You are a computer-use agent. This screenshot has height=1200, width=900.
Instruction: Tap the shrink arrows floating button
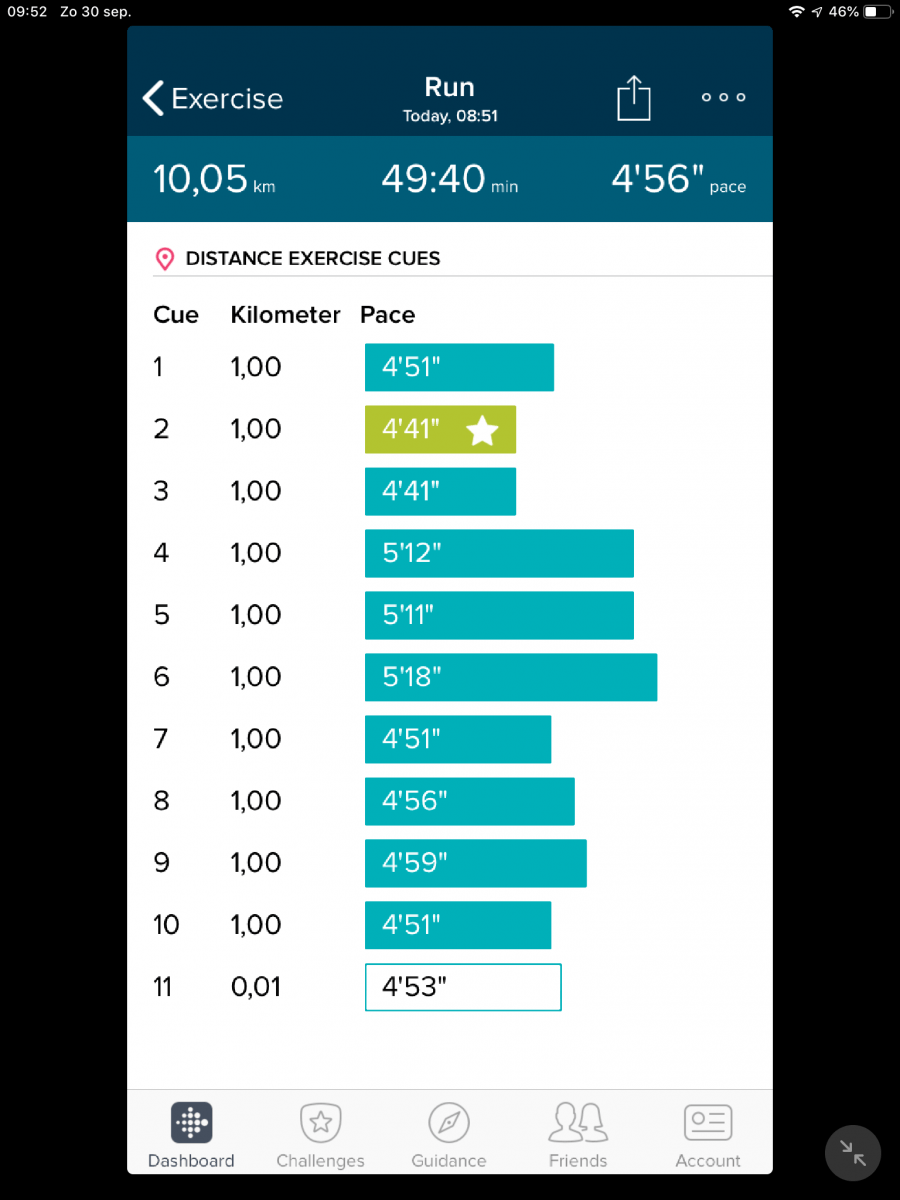pyautogui.click(x=853, y=1153)
